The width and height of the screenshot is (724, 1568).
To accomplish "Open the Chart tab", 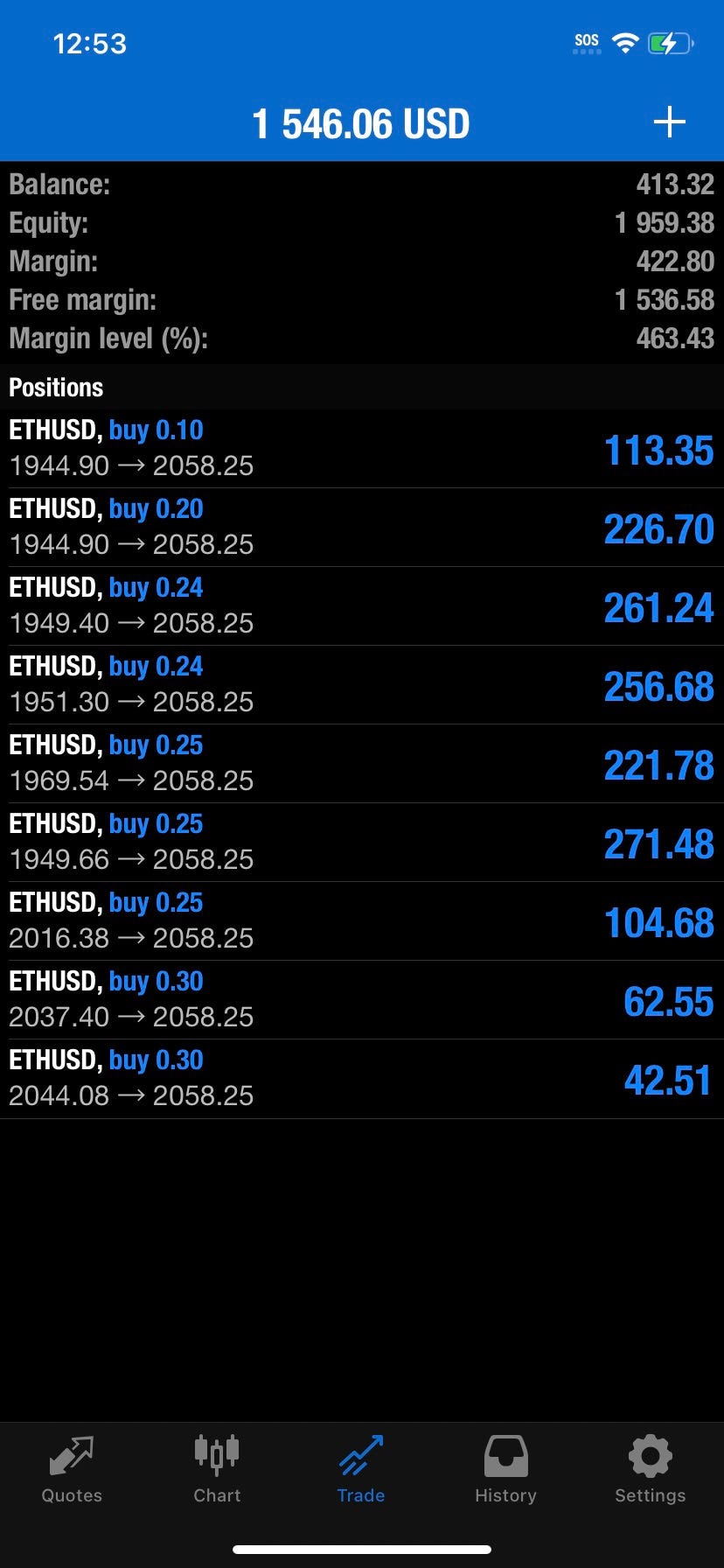I will [x=217, y=1470].
